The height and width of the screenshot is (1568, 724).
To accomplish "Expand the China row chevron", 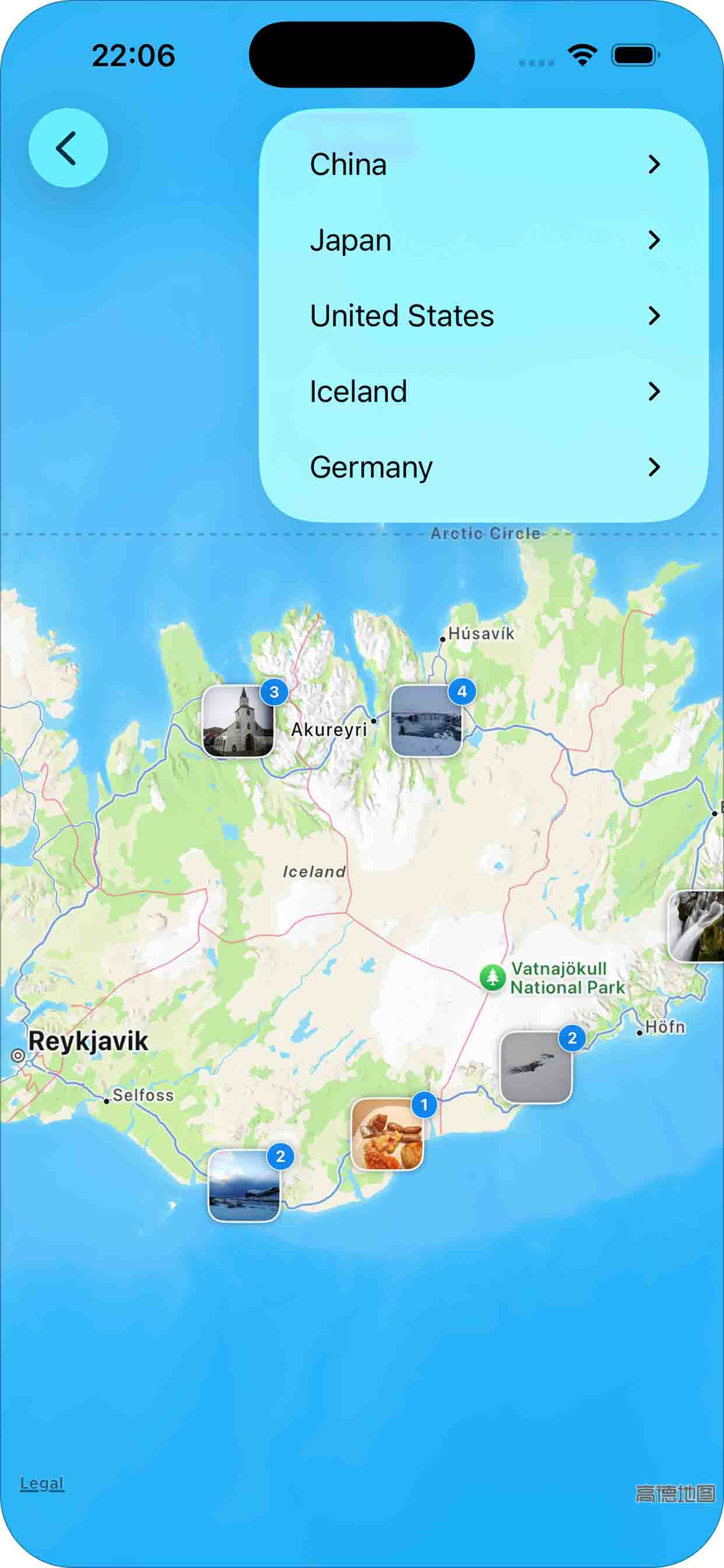I will tap(653, 164).
